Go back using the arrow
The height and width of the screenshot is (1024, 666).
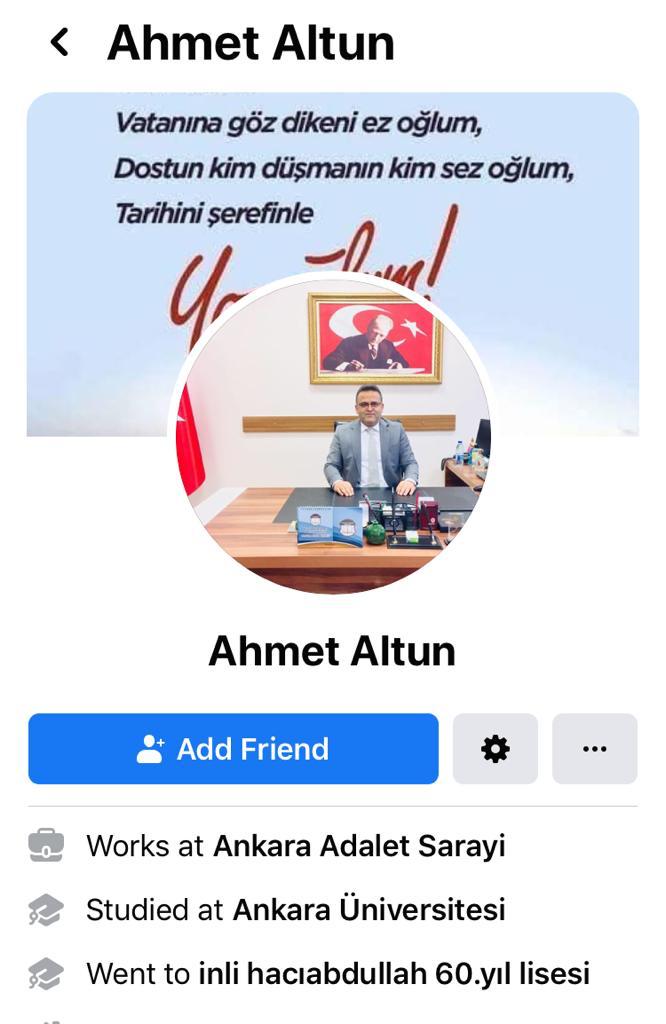point(60,43)
